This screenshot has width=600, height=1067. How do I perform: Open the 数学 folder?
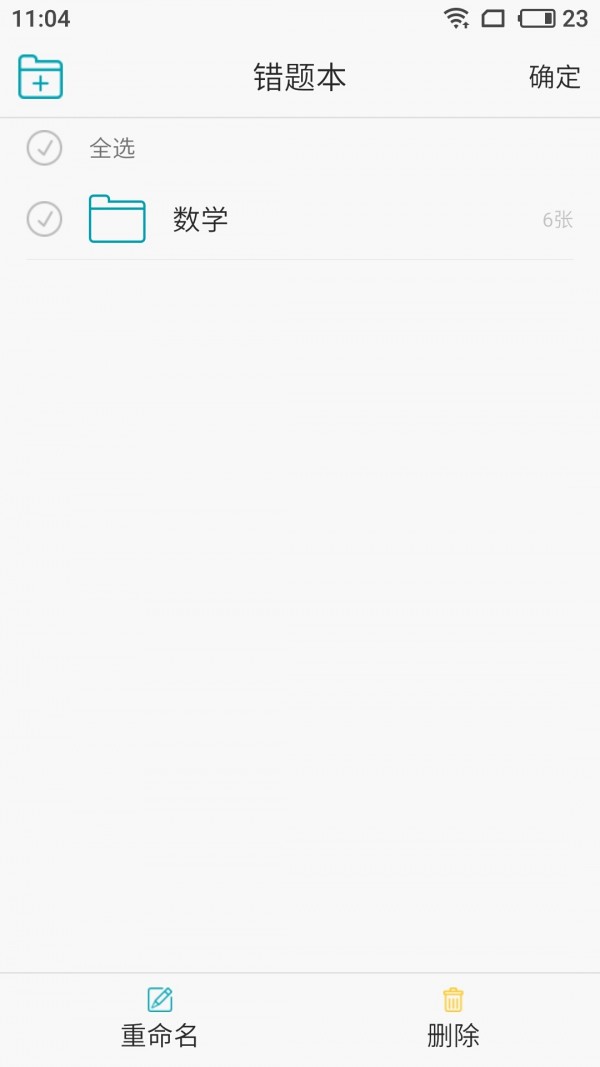[x=200, y=219]
